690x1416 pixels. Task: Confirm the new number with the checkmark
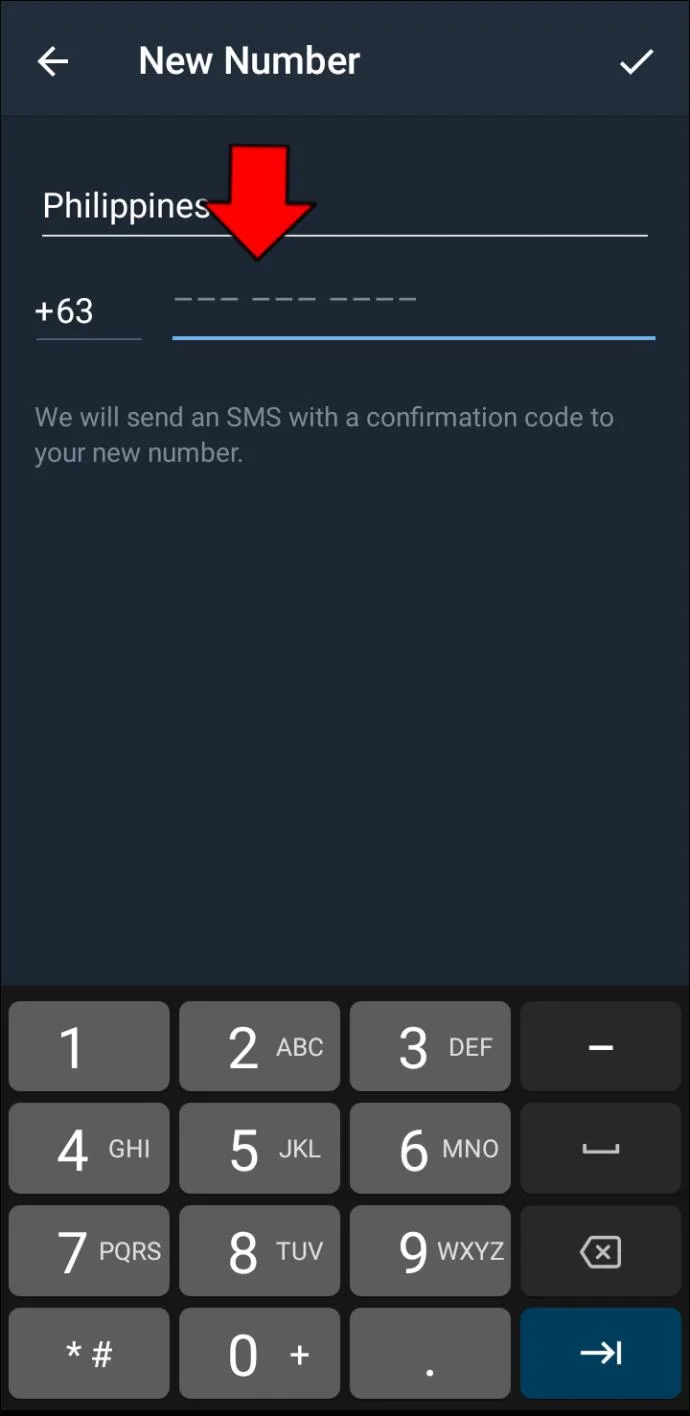(x=636, y=62)
